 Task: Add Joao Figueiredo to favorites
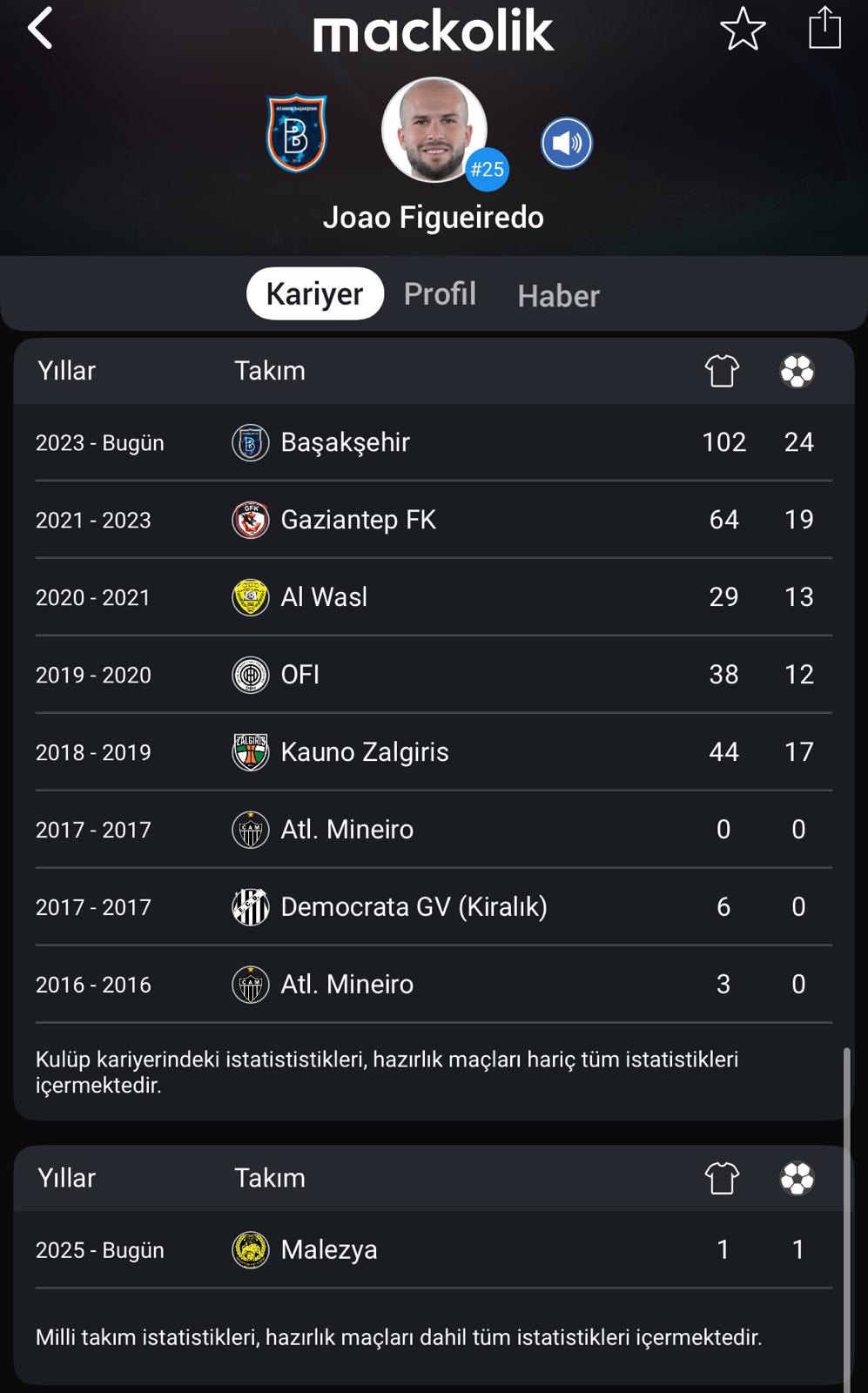click(743, 30)
